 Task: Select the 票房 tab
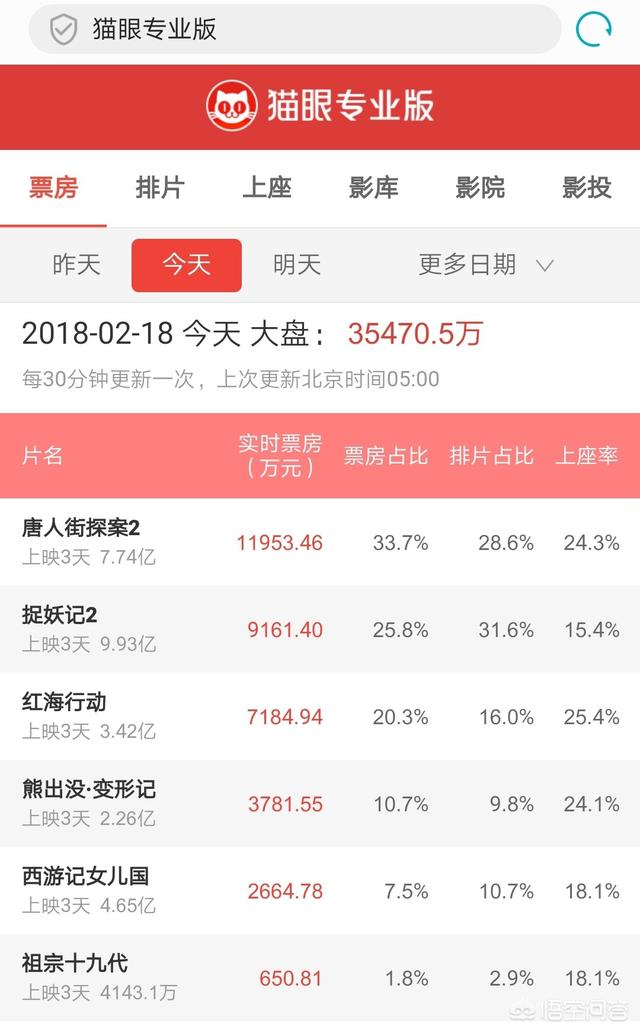click(x=53, y=188)
